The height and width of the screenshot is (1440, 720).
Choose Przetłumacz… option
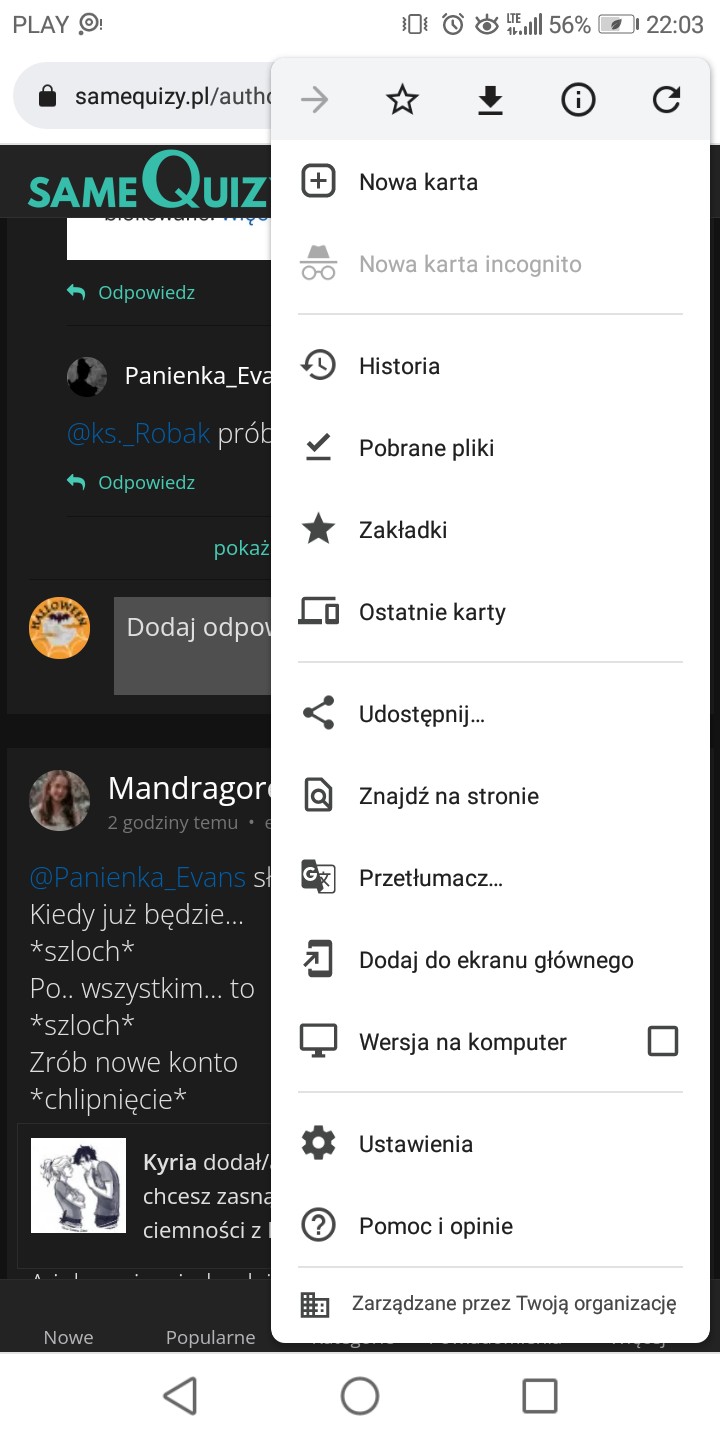[x=430, y=878]
